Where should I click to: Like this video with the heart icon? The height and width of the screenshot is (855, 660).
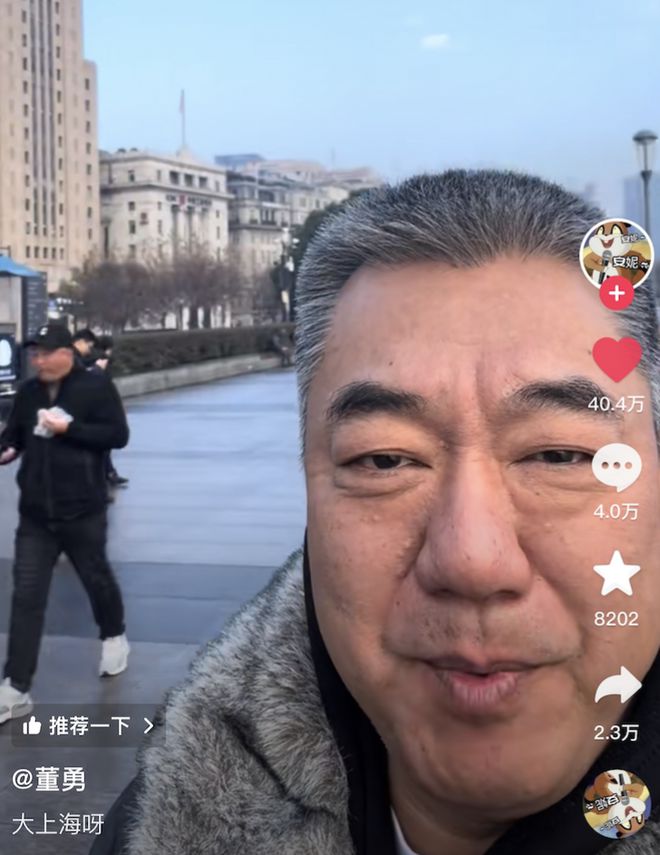click(x=617, y=359)
